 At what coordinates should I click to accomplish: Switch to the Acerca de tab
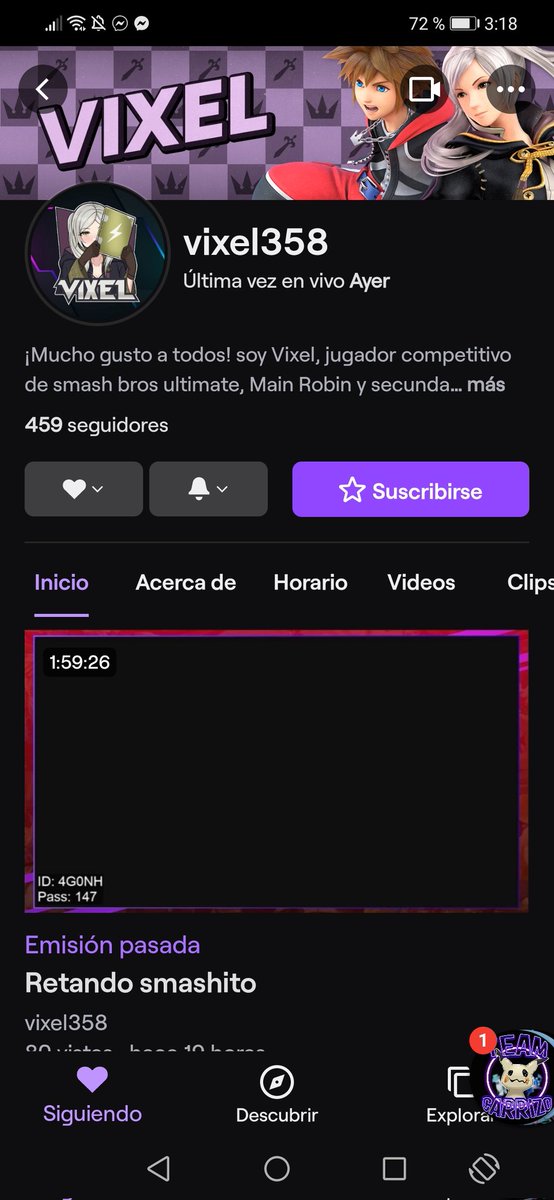[x=186, y=582]
